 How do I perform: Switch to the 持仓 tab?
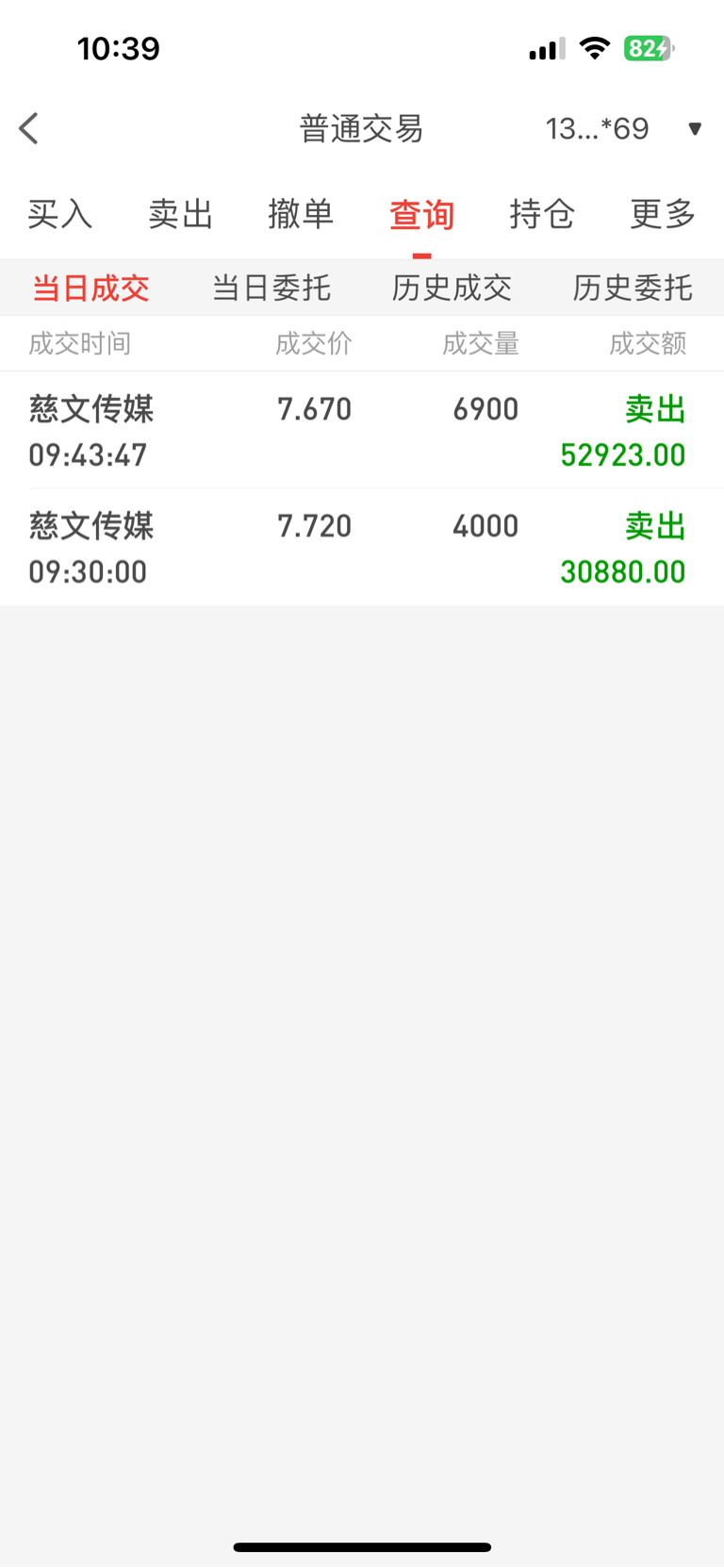point(542,215)
